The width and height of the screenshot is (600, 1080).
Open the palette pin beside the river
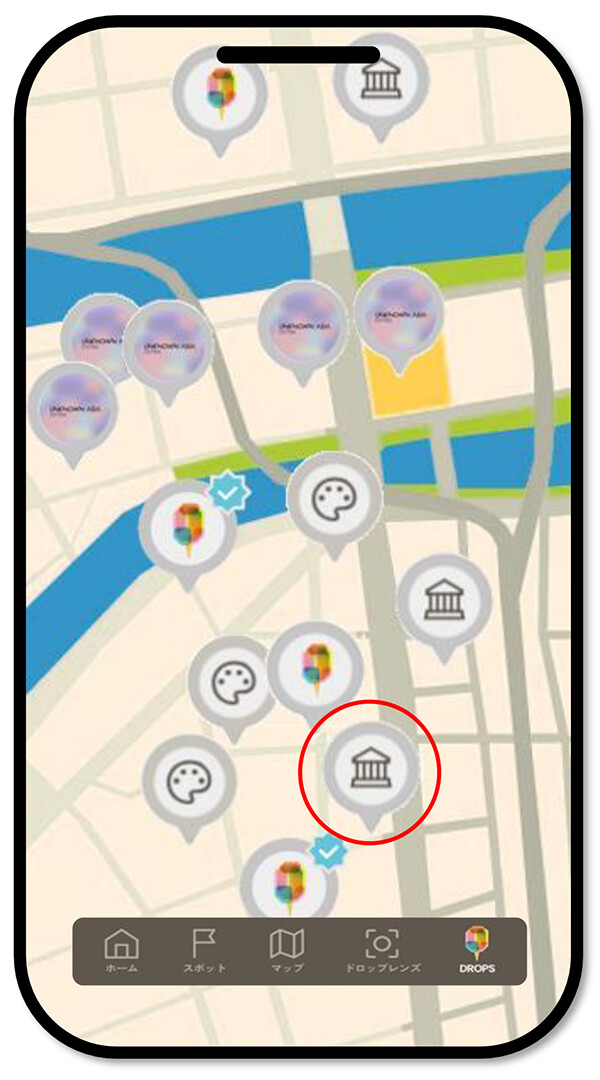click(334, 498)
